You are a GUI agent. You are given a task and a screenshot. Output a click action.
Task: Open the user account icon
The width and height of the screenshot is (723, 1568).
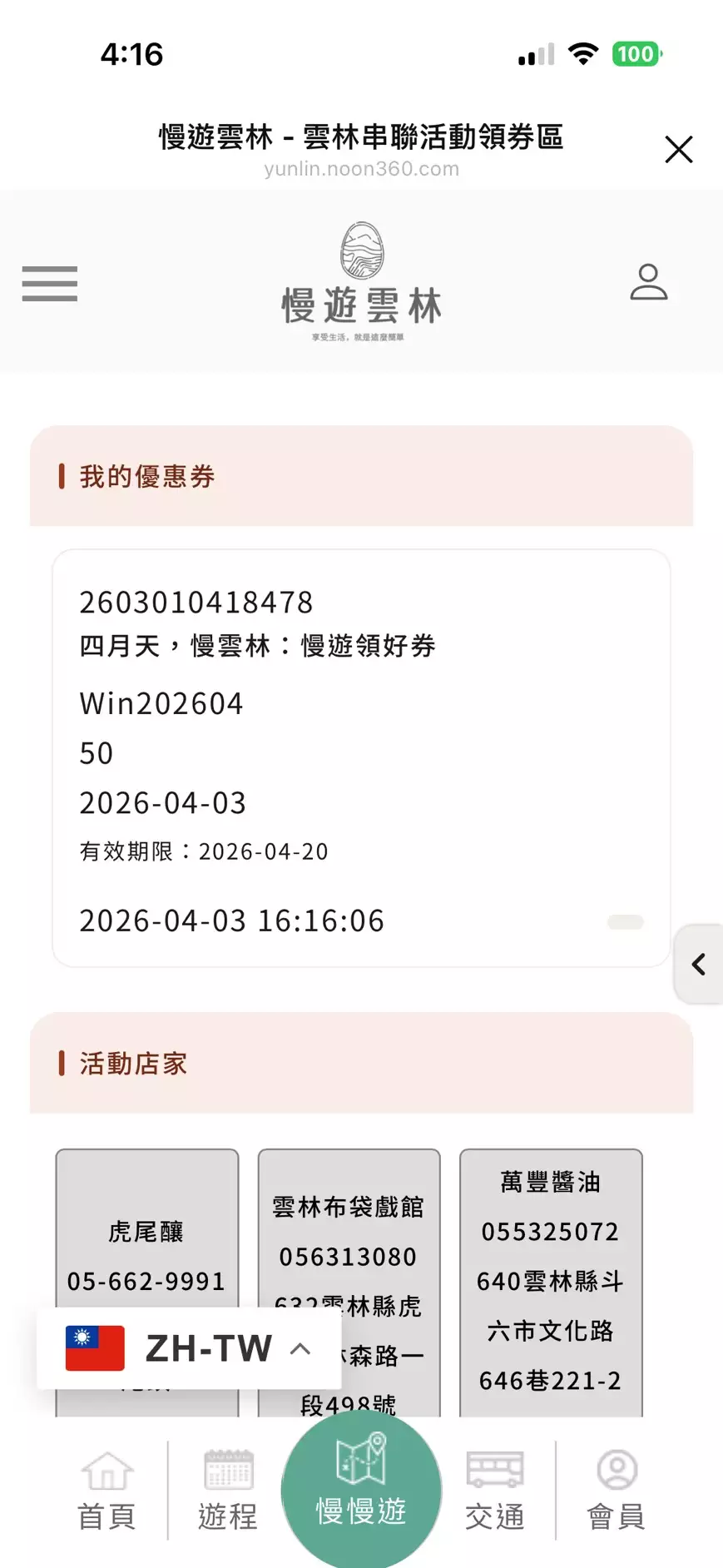tap(648, 282)
